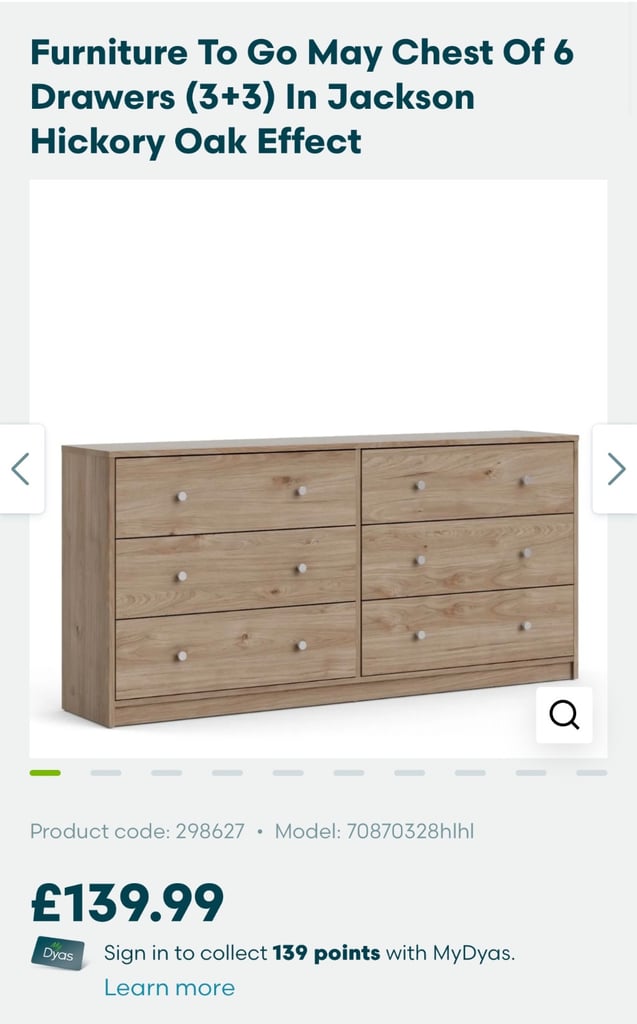637x1024 pixels.
Task: Show the next product image
Action: tap(615, 469)
